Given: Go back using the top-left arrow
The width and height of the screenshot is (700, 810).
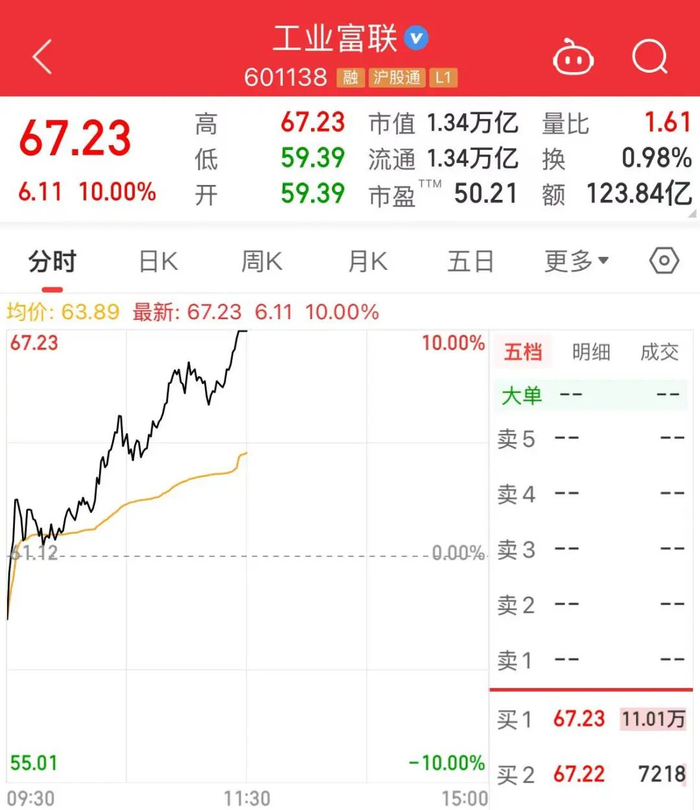Looking at the screenshot, I should pos(42,56).
